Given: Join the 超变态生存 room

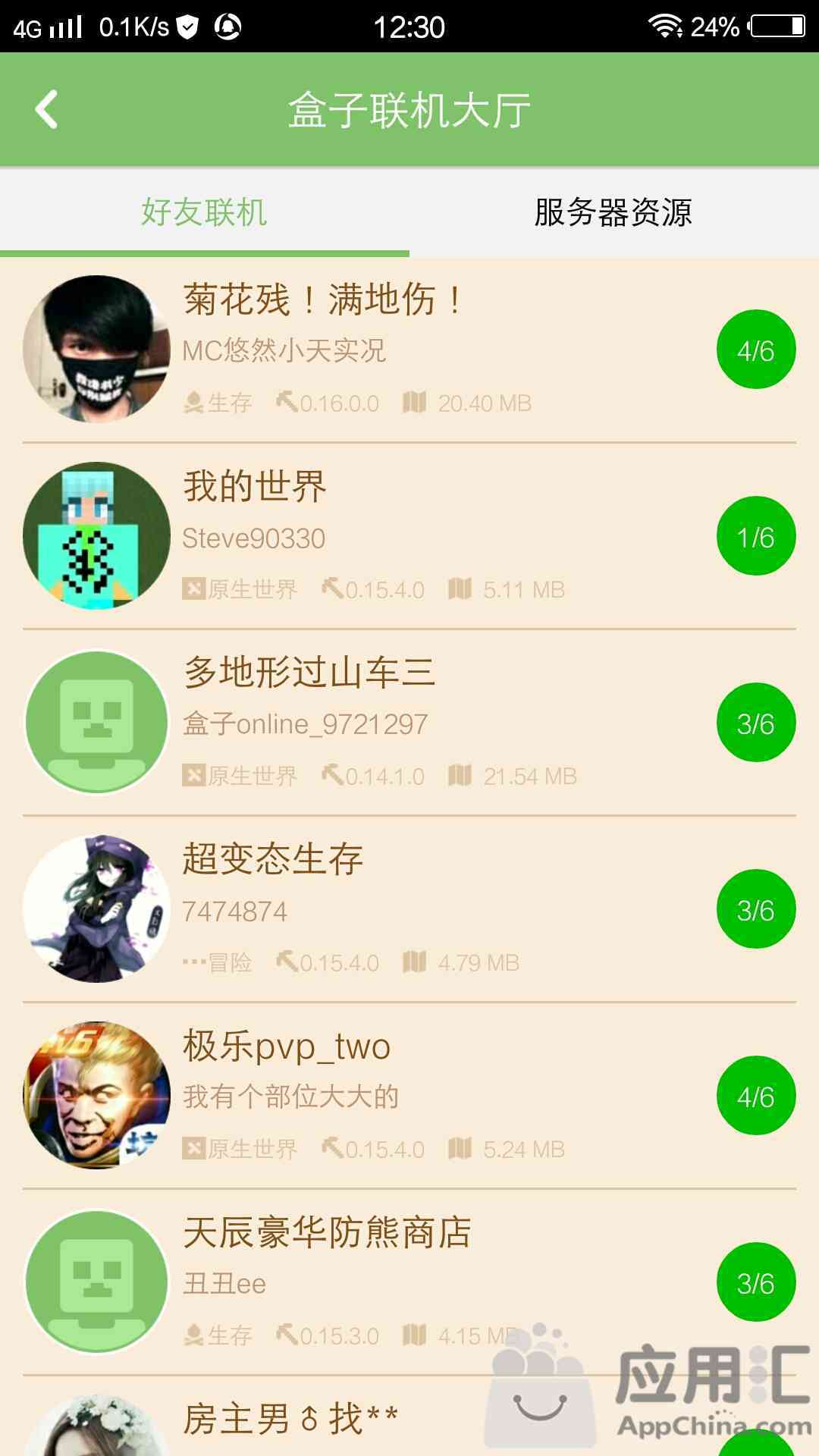Looking at the screenshot, I should click(x=409, y=909).
